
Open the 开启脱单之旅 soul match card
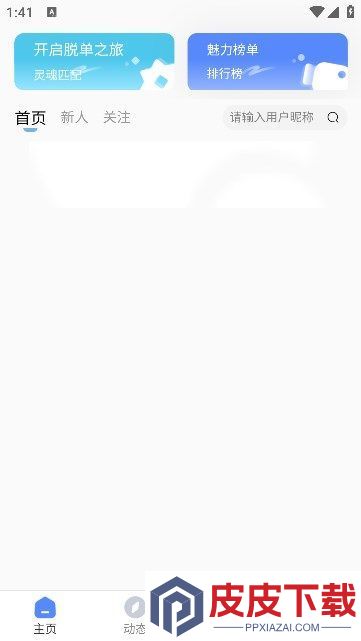[94, 61]
